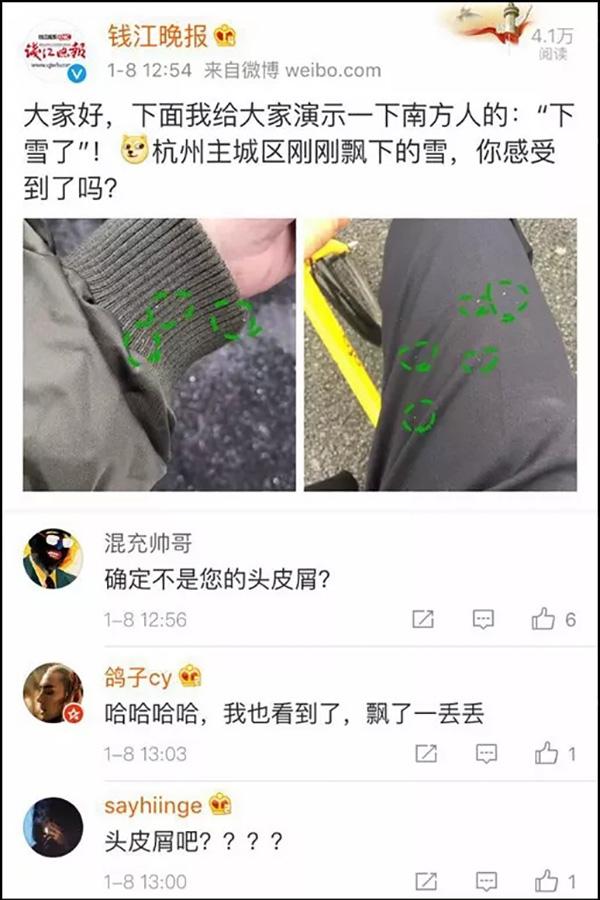Open the right photo with the yellow bike
The width and height of the screenshot is (600, 900).
click(x=440, y=354)
